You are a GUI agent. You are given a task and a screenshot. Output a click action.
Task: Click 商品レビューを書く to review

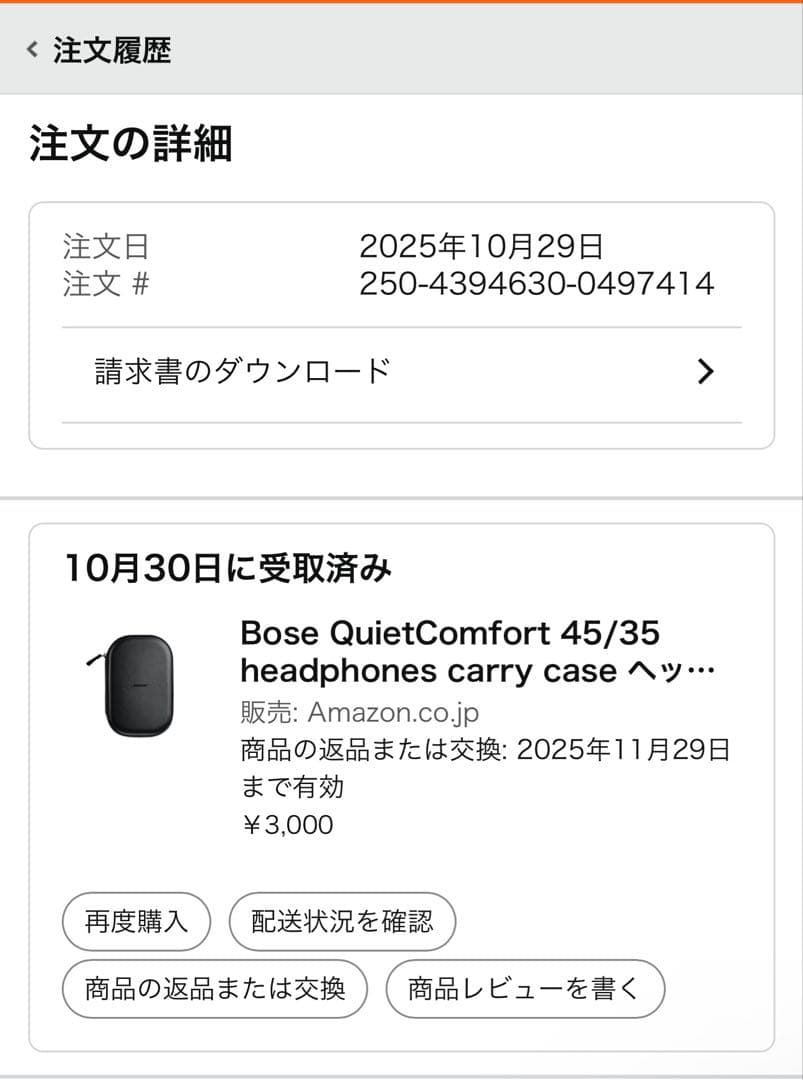click(524, 988)
